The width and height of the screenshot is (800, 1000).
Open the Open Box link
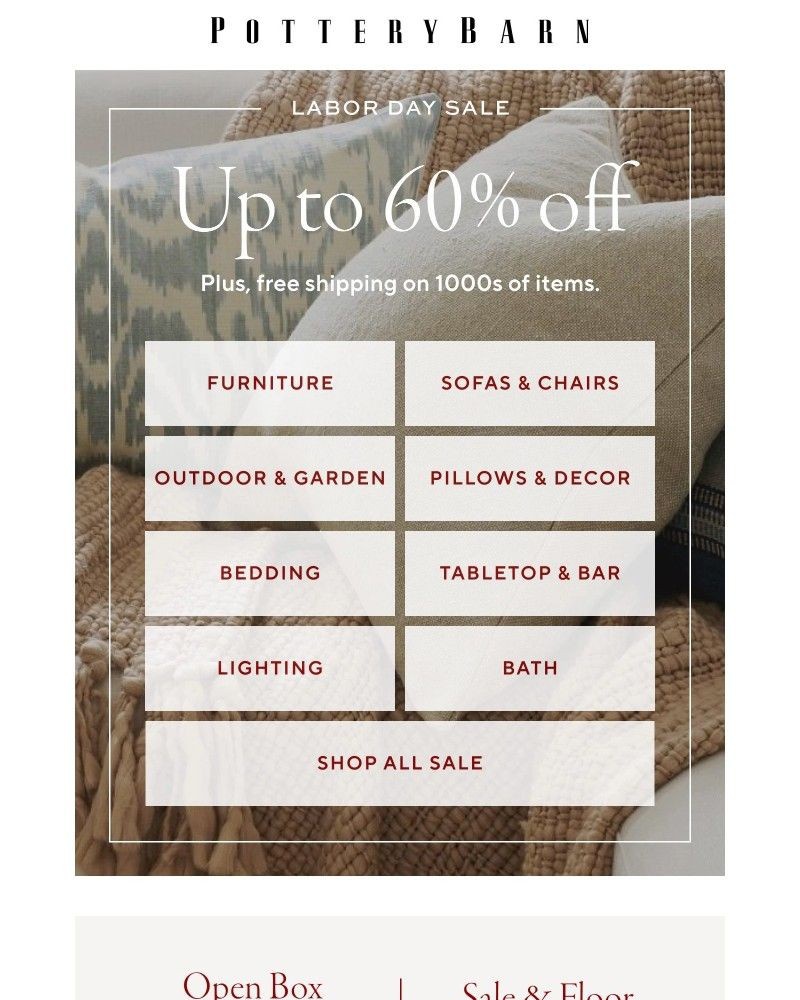253,986
